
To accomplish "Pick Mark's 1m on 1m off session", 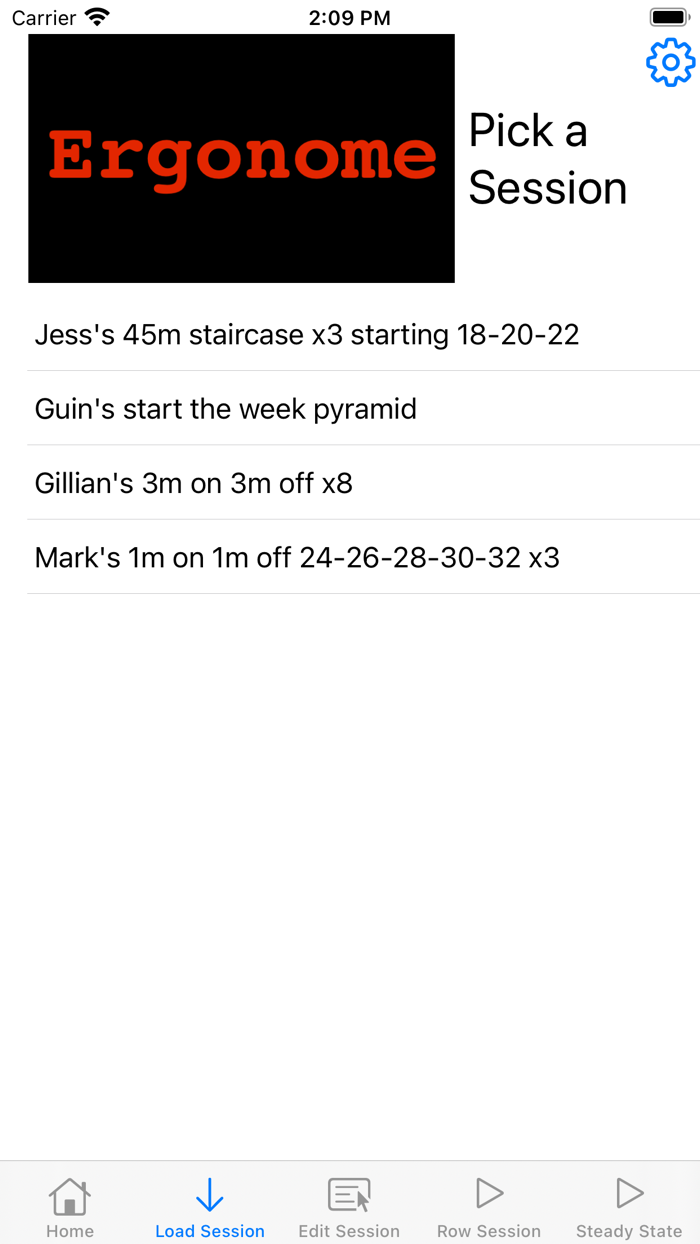I will pos(297,557).
